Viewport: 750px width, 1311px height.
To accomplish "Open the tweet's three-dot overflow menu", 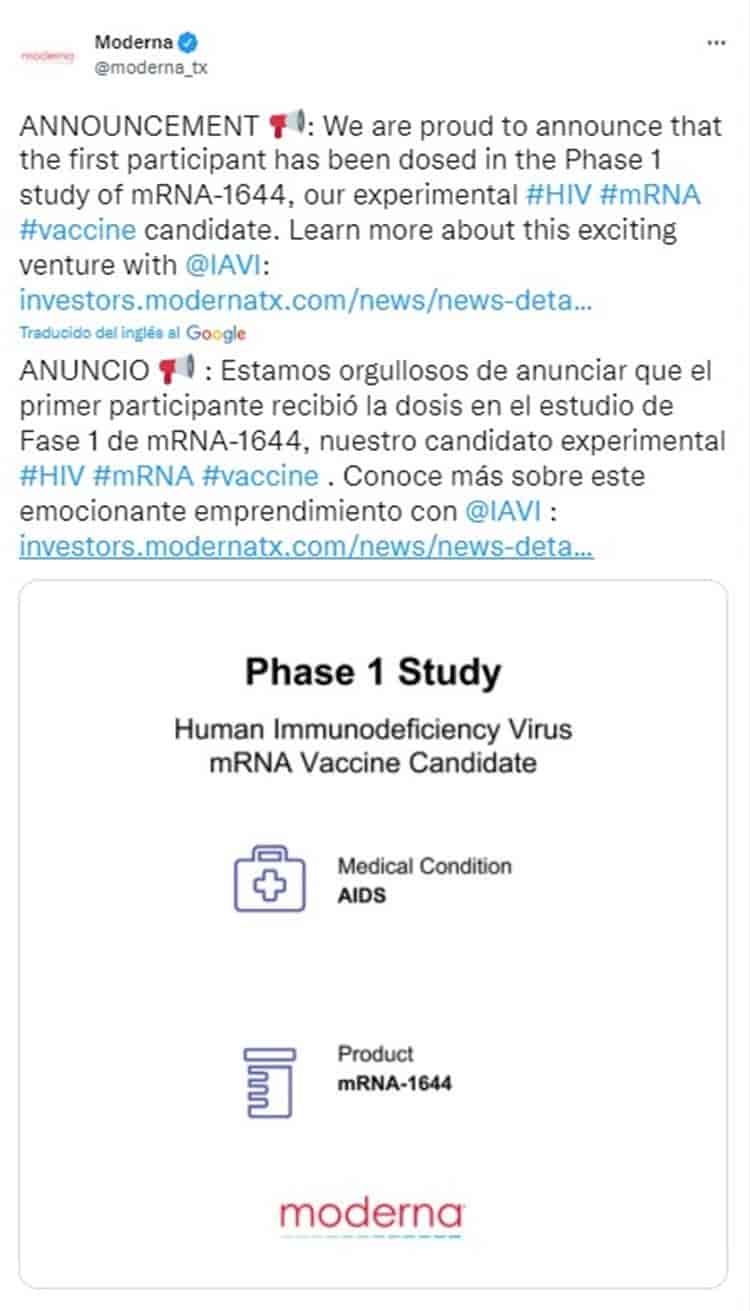I will [x=716, y=43].
